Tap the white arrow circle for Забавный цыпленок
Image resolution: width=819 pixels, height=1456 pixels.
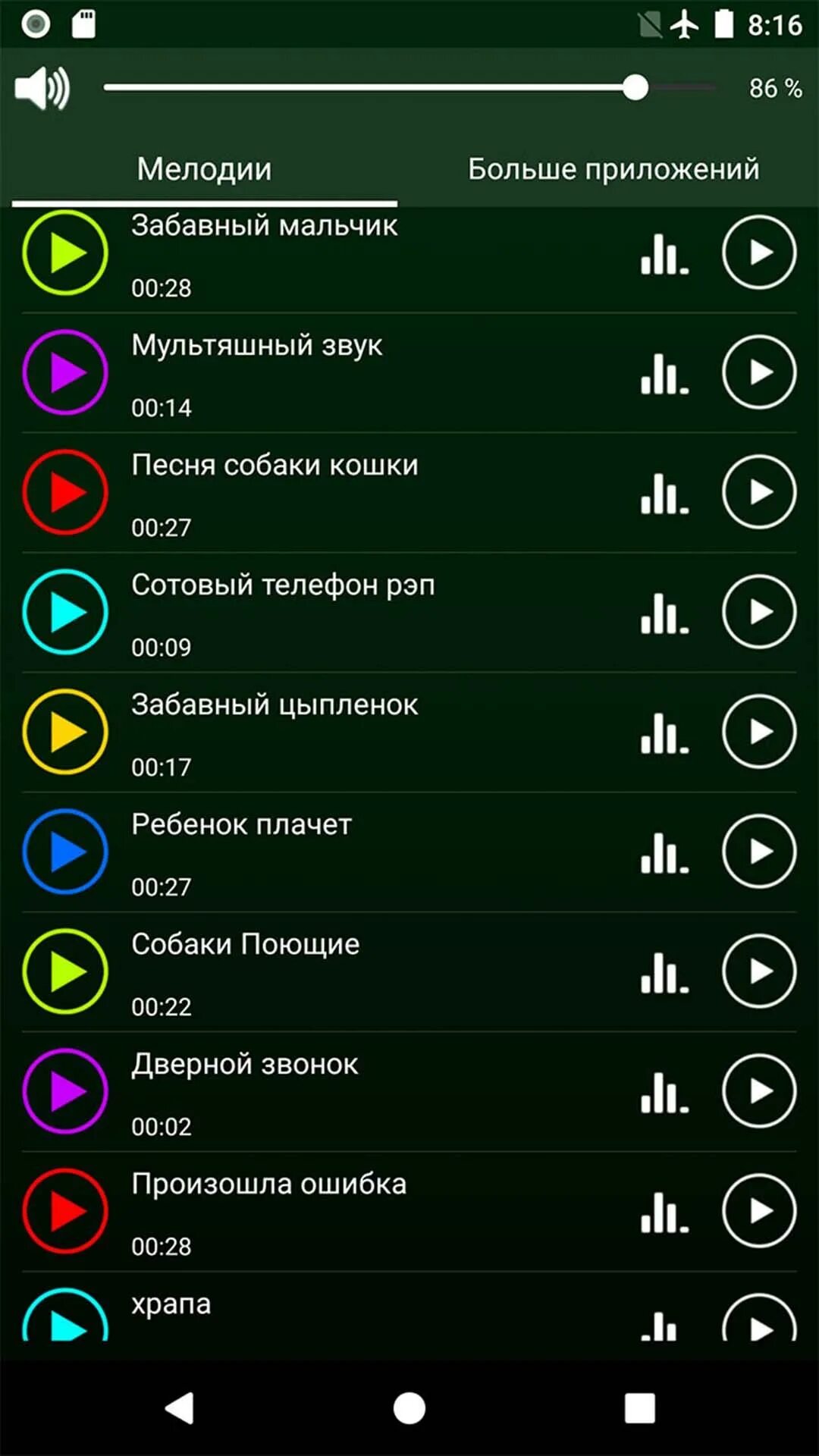tap(759, 732)
